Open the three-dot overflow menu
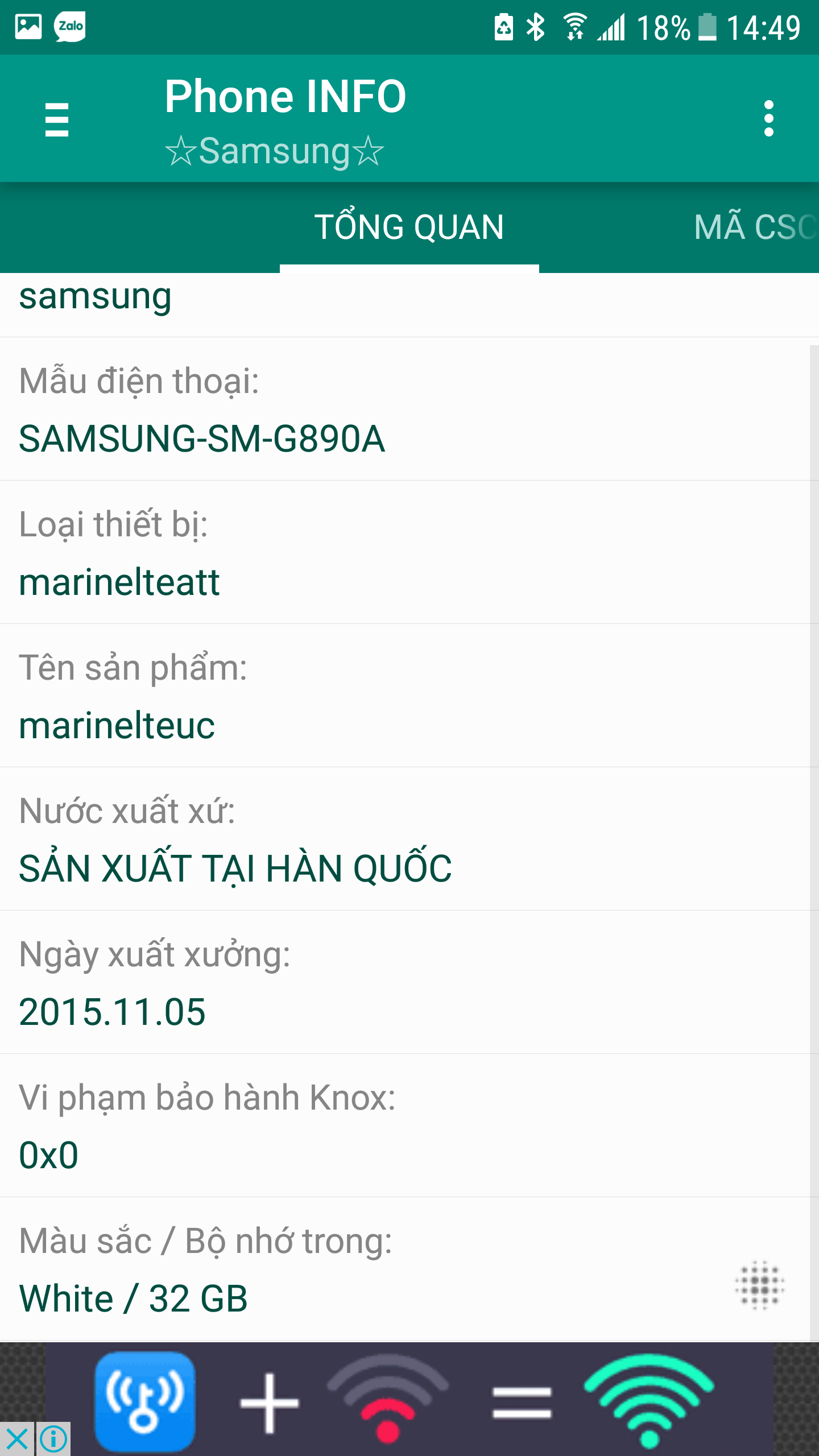 pyautogui.click(x=769, y=119)
